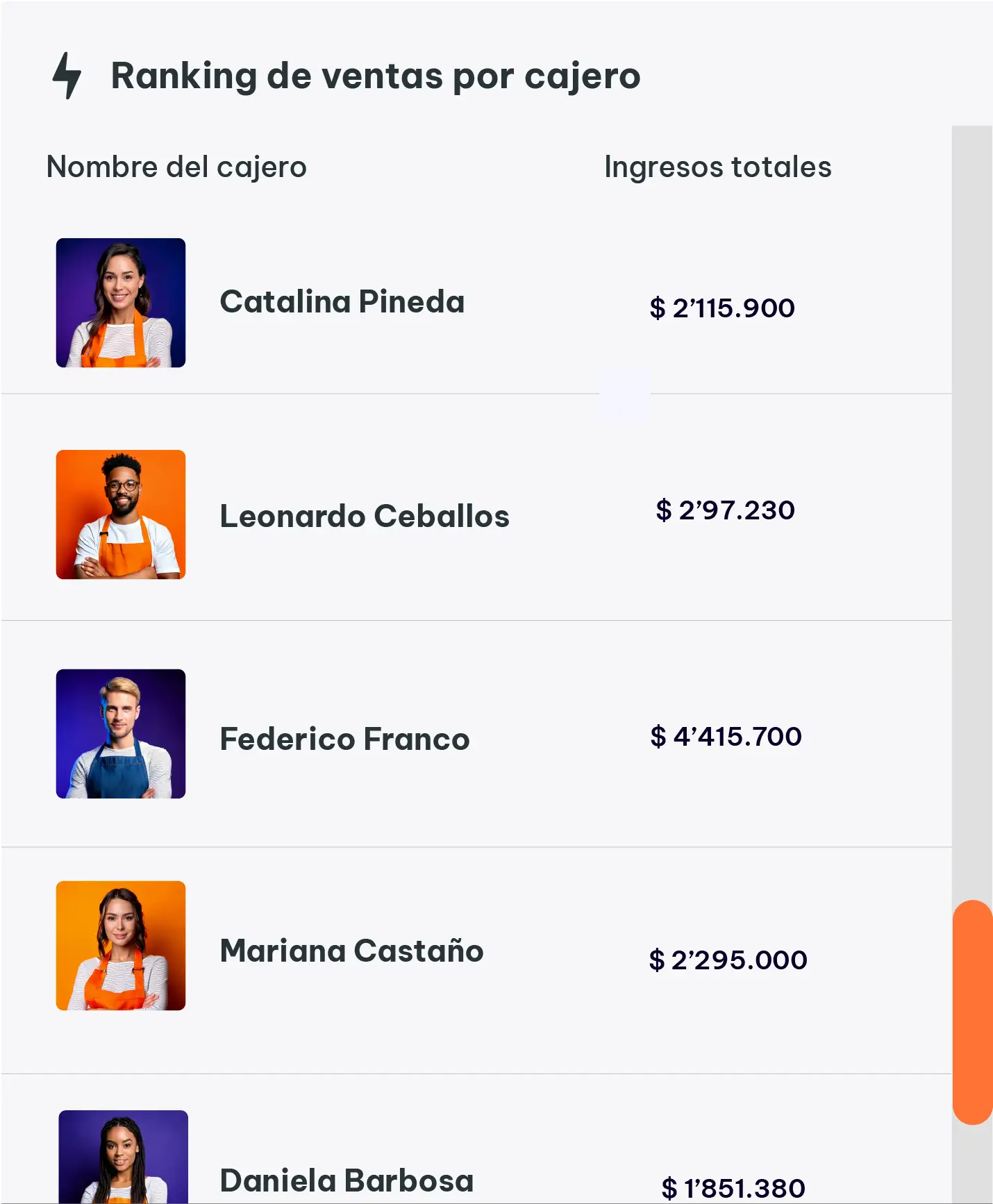993x1204 pixels.
Task: Open Mariana Castaño's row
Action: pyautogui.click(x=351, y=951)
